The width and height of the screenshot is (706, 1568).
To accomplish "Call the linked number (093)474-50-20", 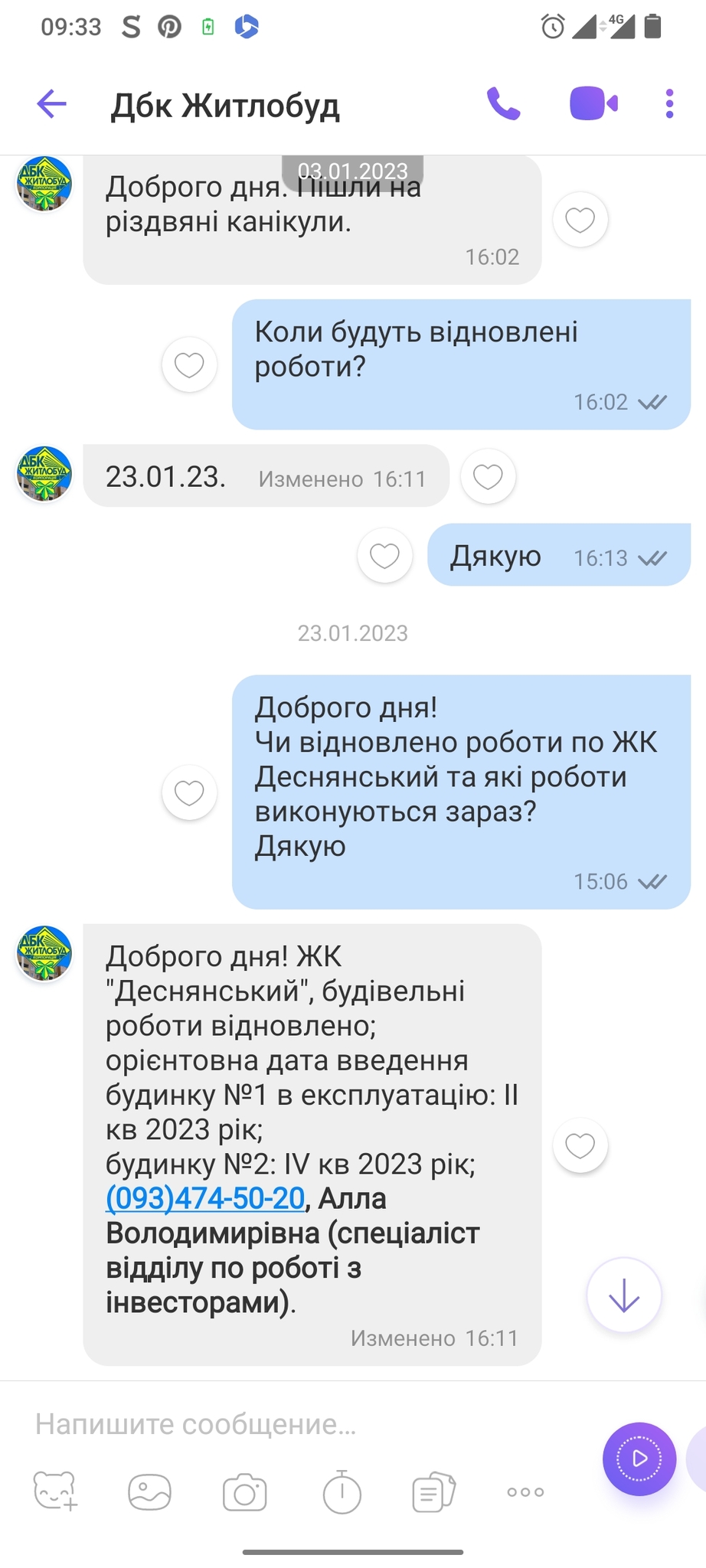I will click(x=205, y=1198).
